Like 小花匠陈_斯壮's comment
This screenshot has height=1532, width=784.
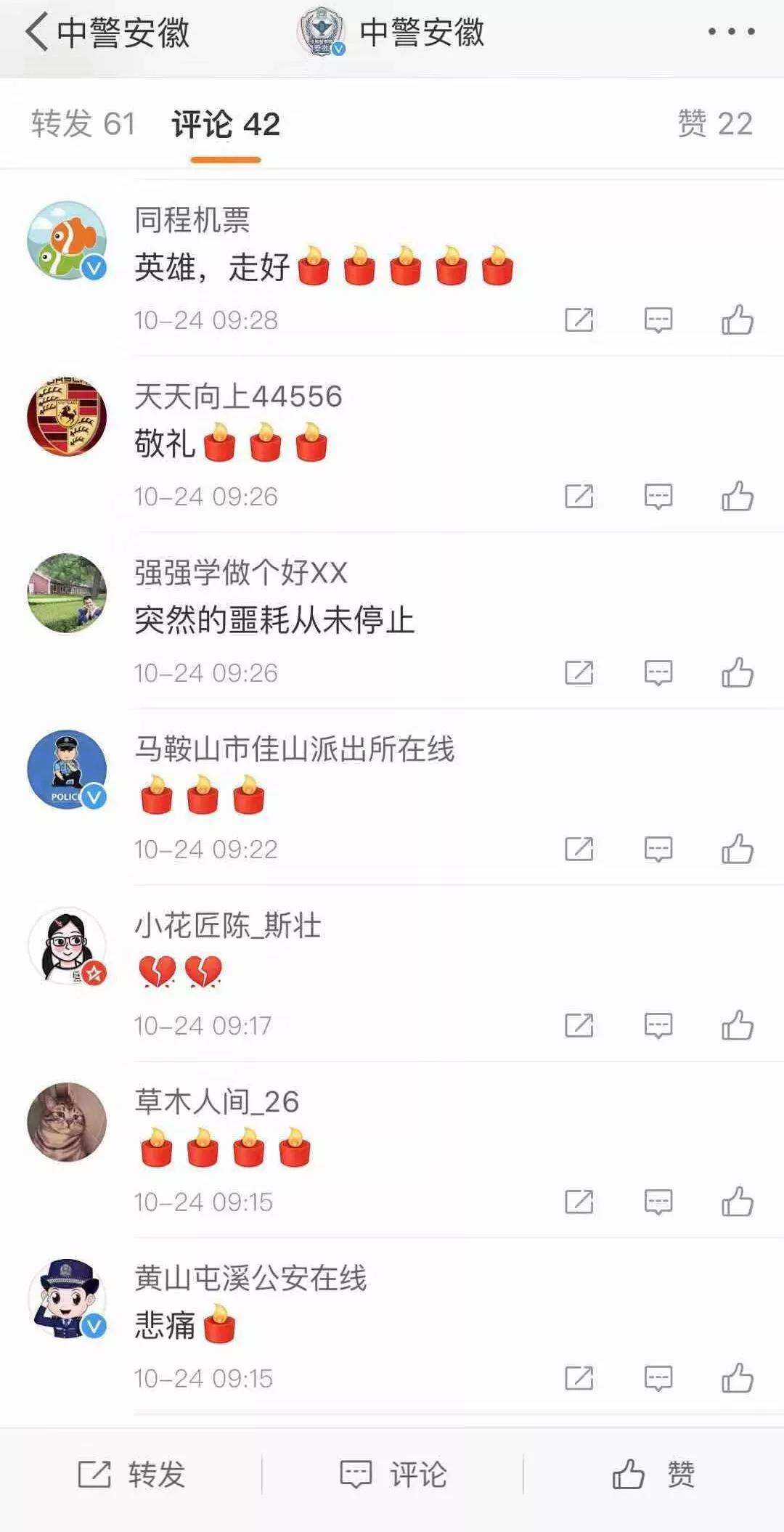[737, 1026]
